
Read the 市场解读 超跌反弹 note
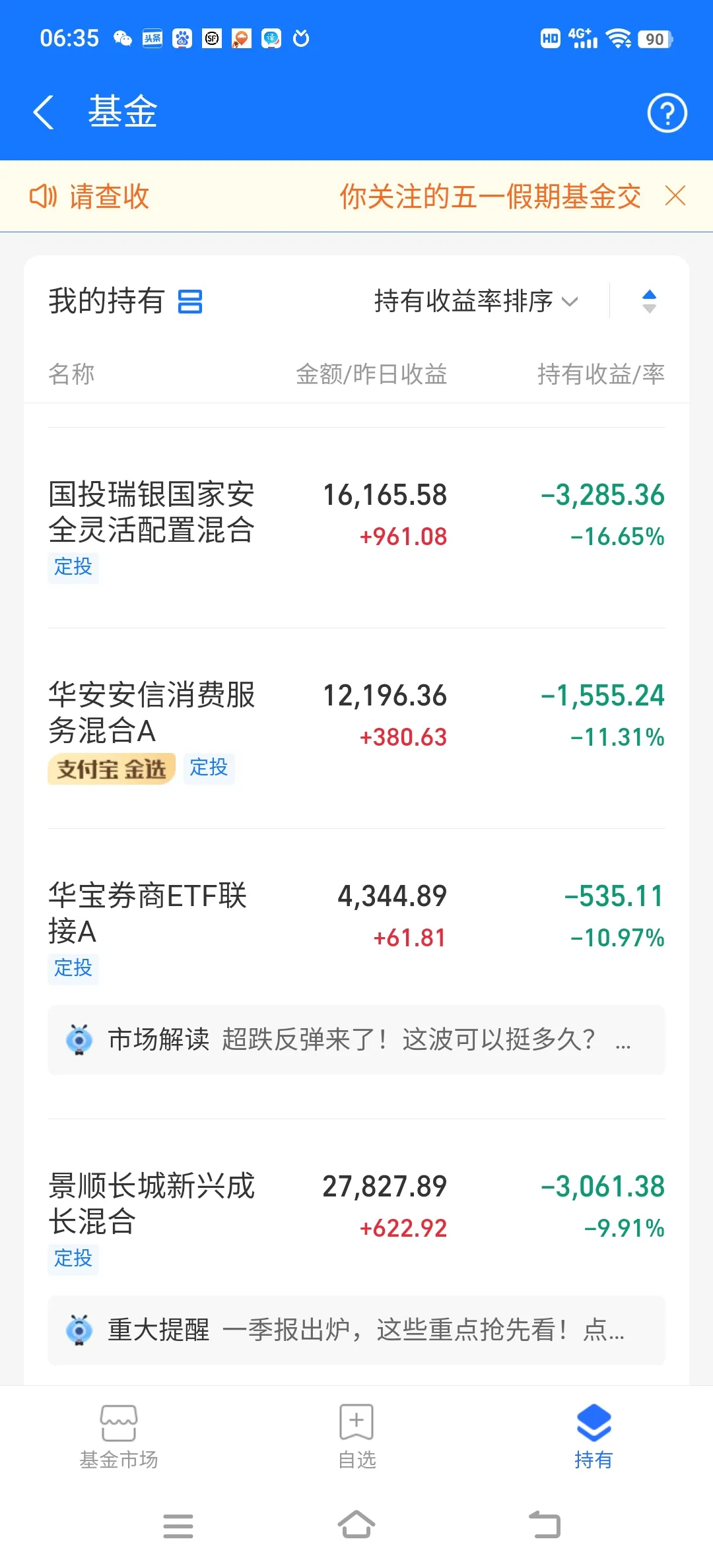356,1039
